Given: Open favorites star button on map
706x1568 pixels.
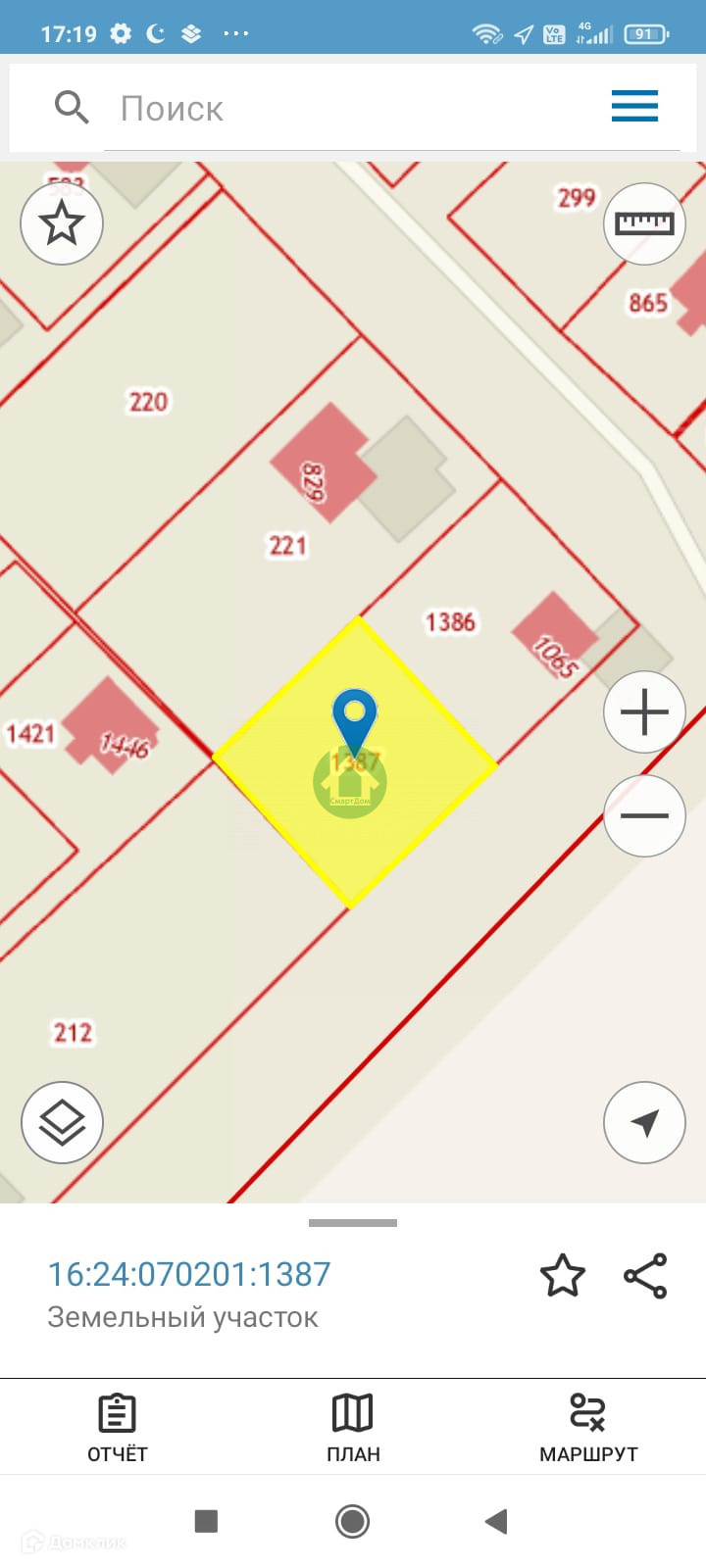Looking at the screenshot, I should [62, 223].
